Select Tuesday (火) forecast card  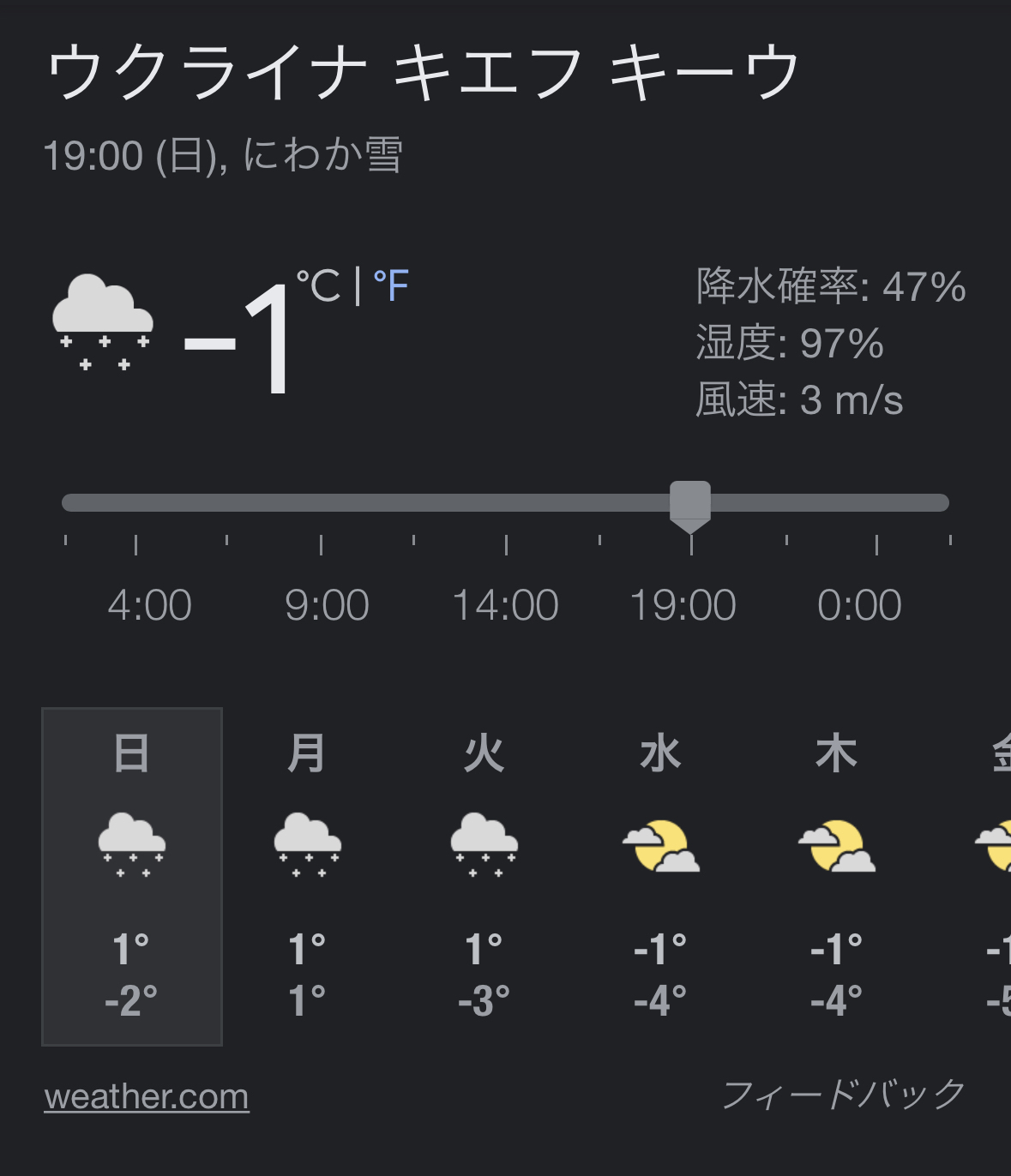click(484, 877)
